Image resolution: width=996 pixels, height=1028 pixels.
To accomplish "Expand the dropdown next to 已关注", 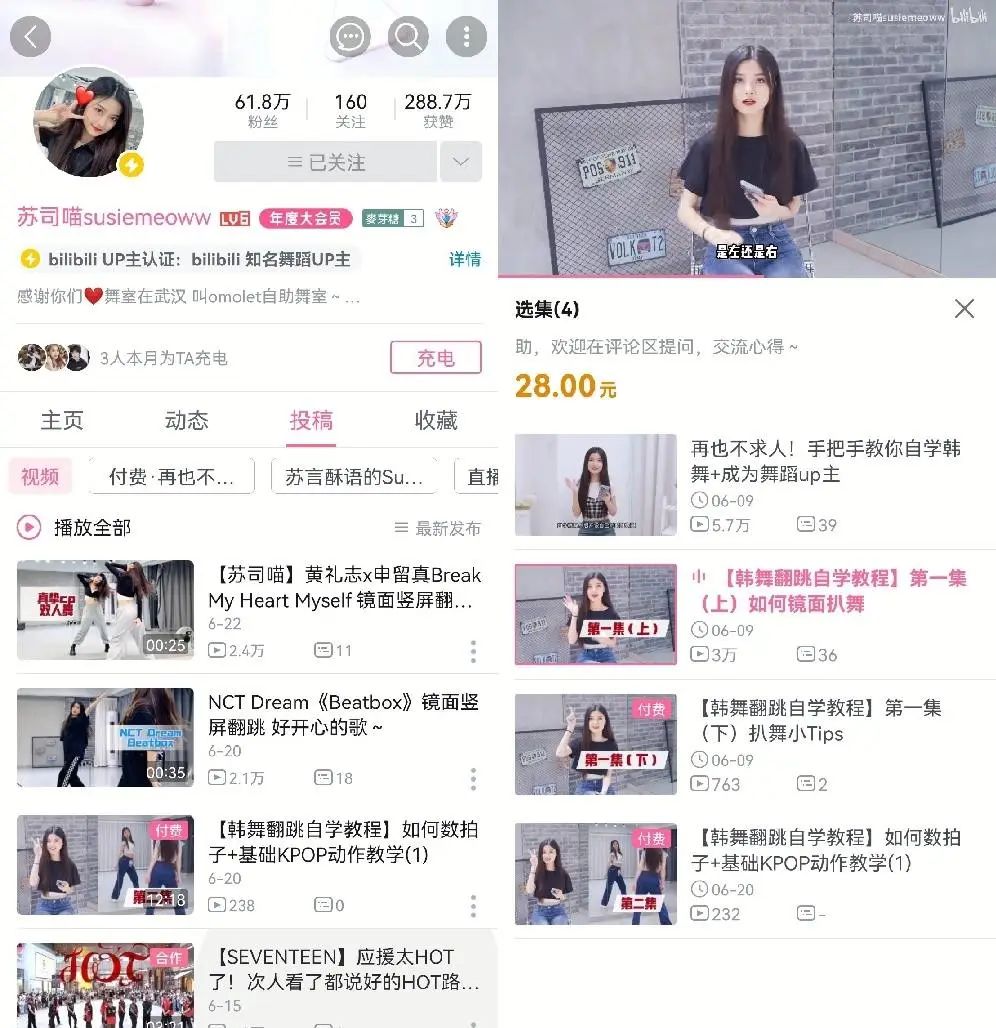I will (x=460, y=162).
